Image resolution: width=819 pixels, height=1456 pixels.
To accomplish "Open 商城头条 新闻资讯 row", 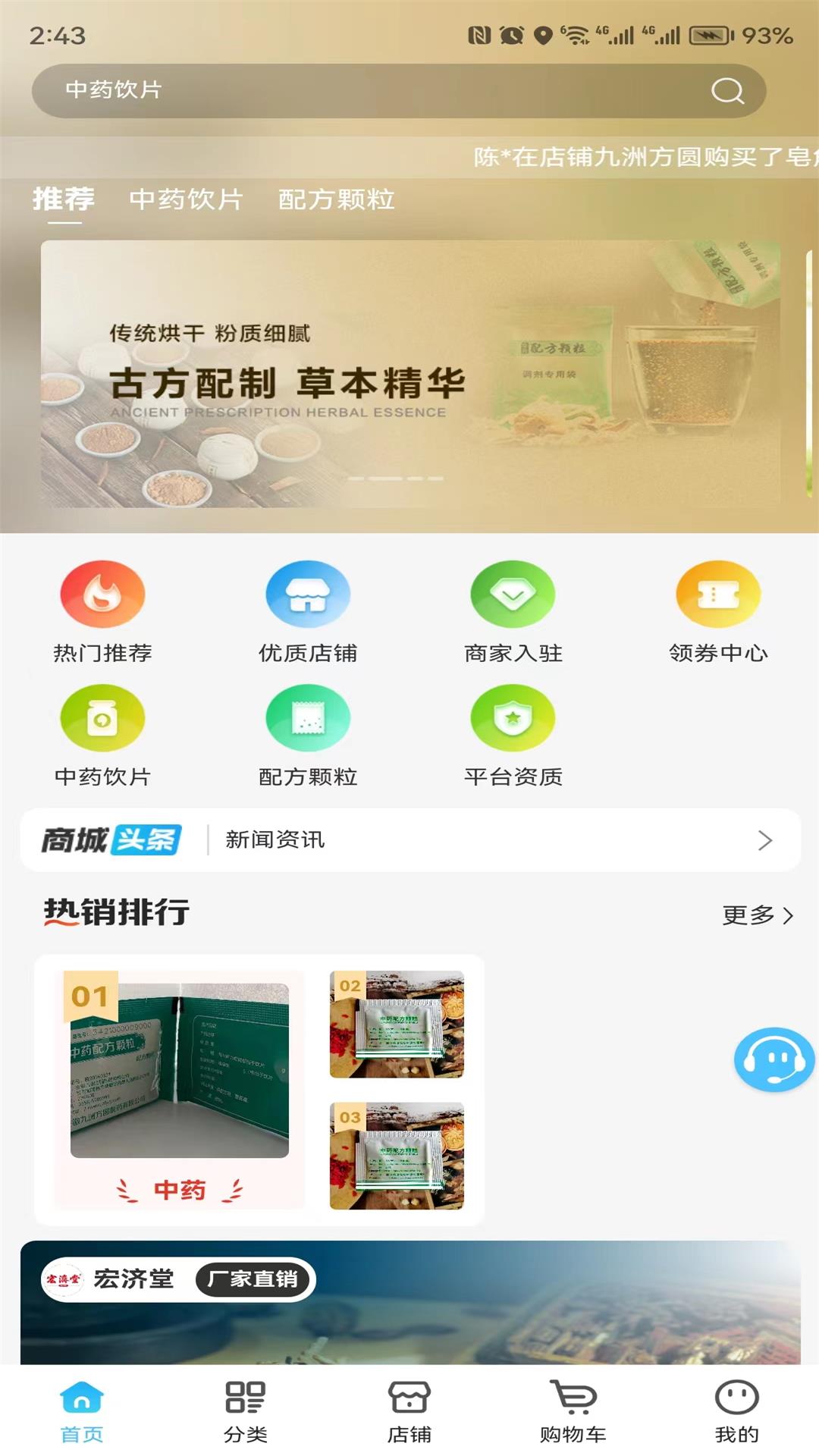I will (x=409, y=840).
